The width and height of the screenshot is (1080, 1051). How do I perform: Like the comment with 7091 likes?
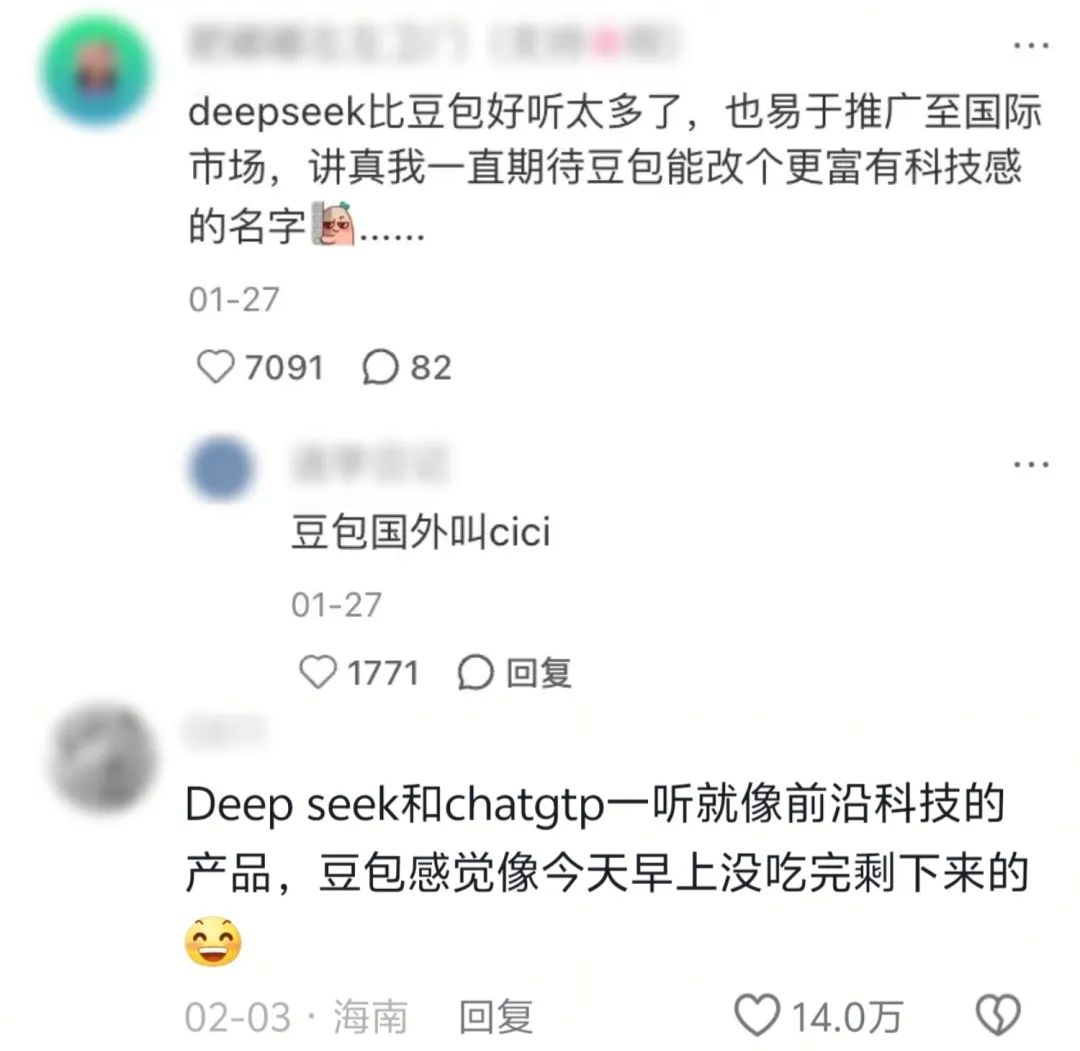215,367
